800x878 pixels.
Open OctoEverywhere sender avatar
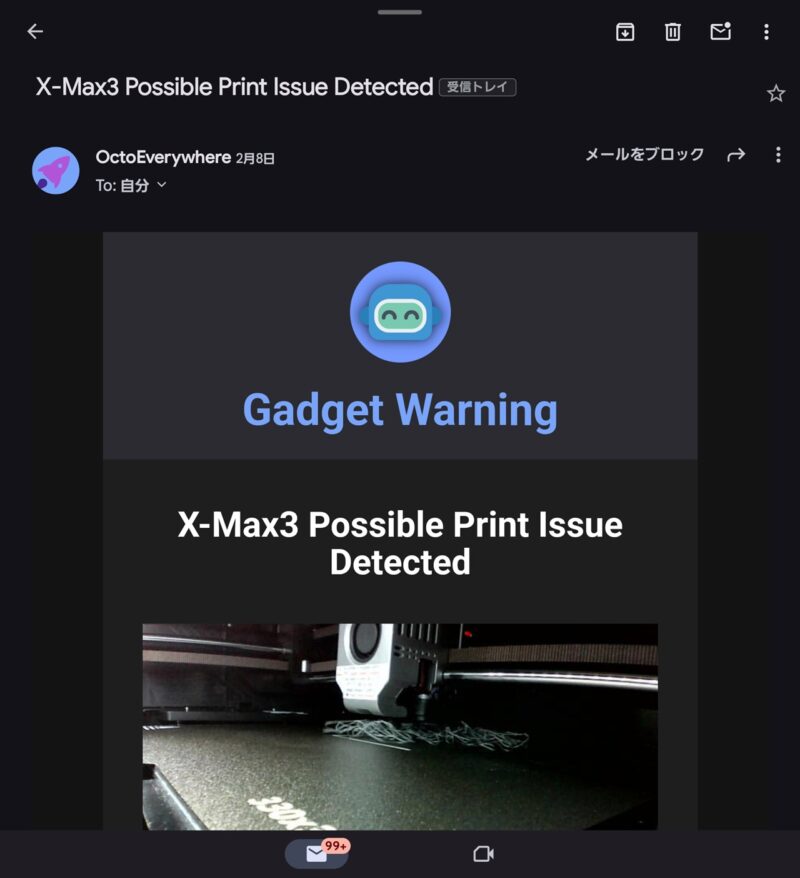point(56,171)
